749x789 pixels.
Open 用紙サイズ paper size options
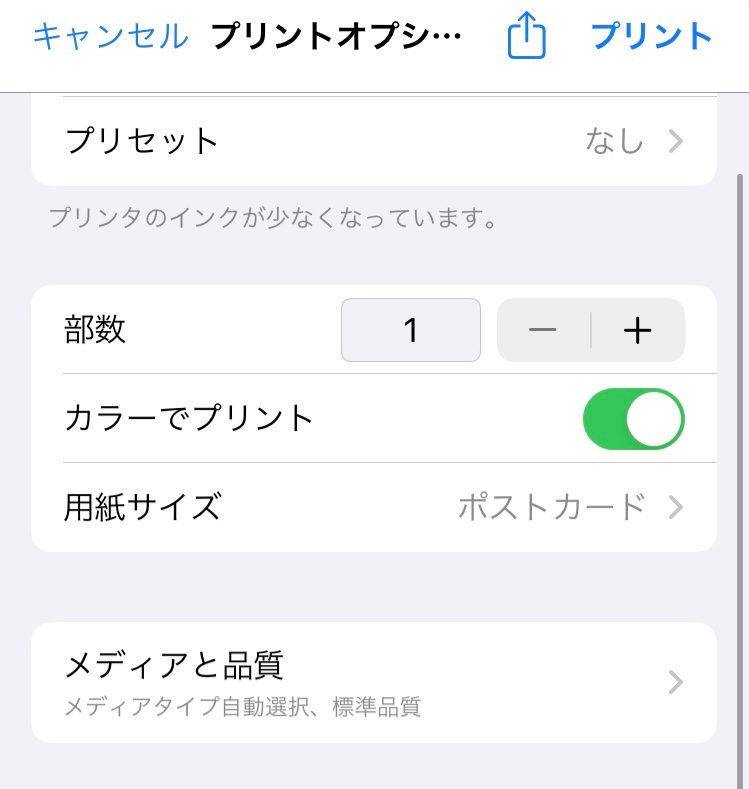click(374, 507)
